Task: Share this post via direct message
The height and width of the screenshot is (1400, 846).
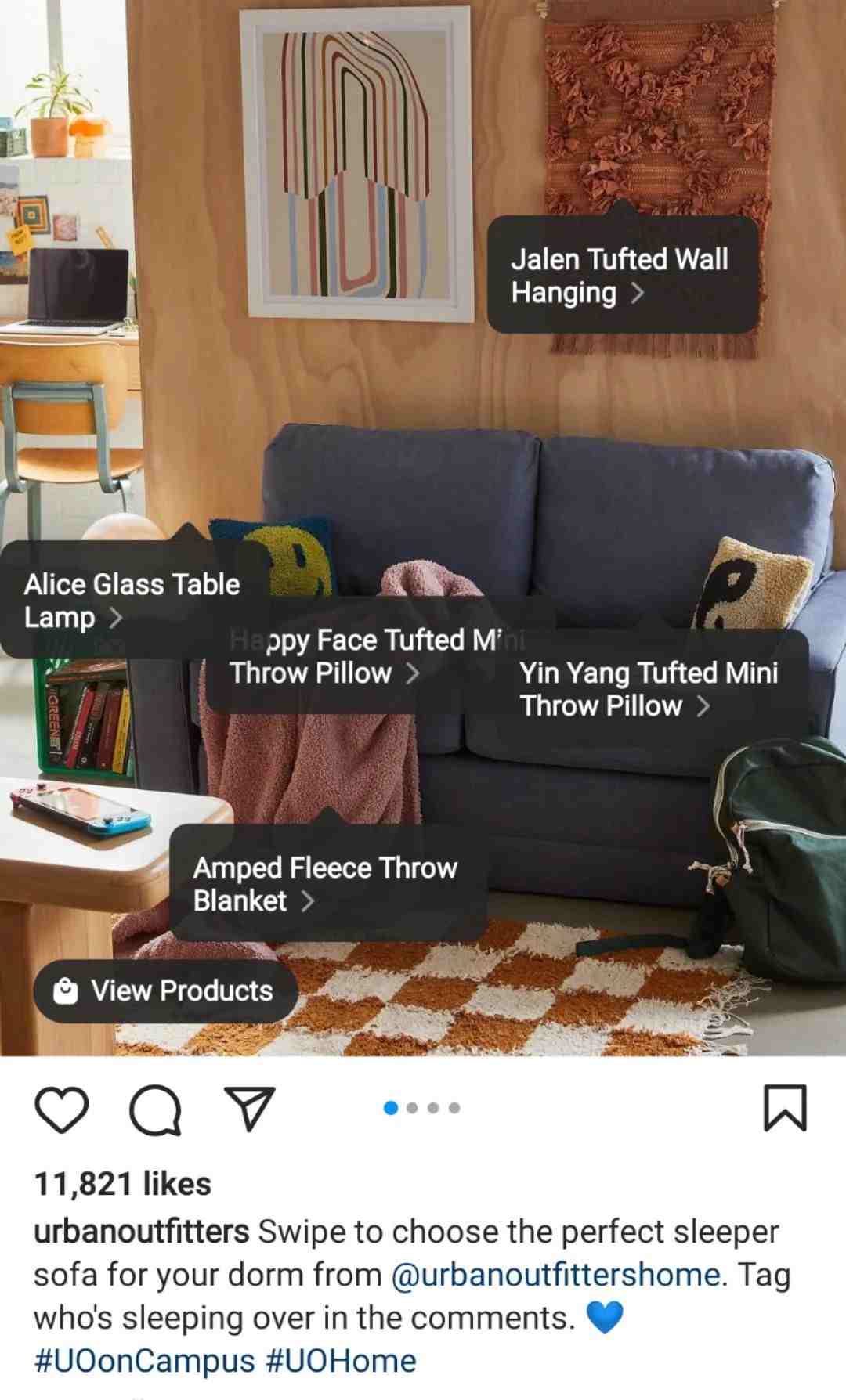Action: (249, 1107)
